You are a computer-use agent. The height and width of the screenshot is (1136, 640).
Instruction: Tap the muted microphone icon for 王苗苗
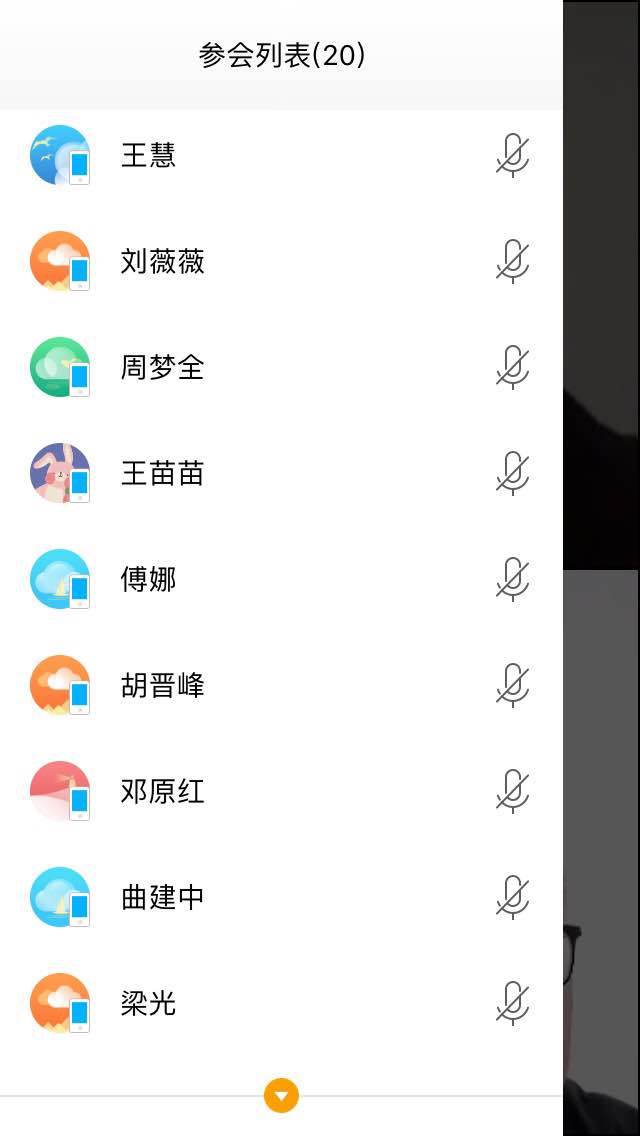tap(512, 474)
